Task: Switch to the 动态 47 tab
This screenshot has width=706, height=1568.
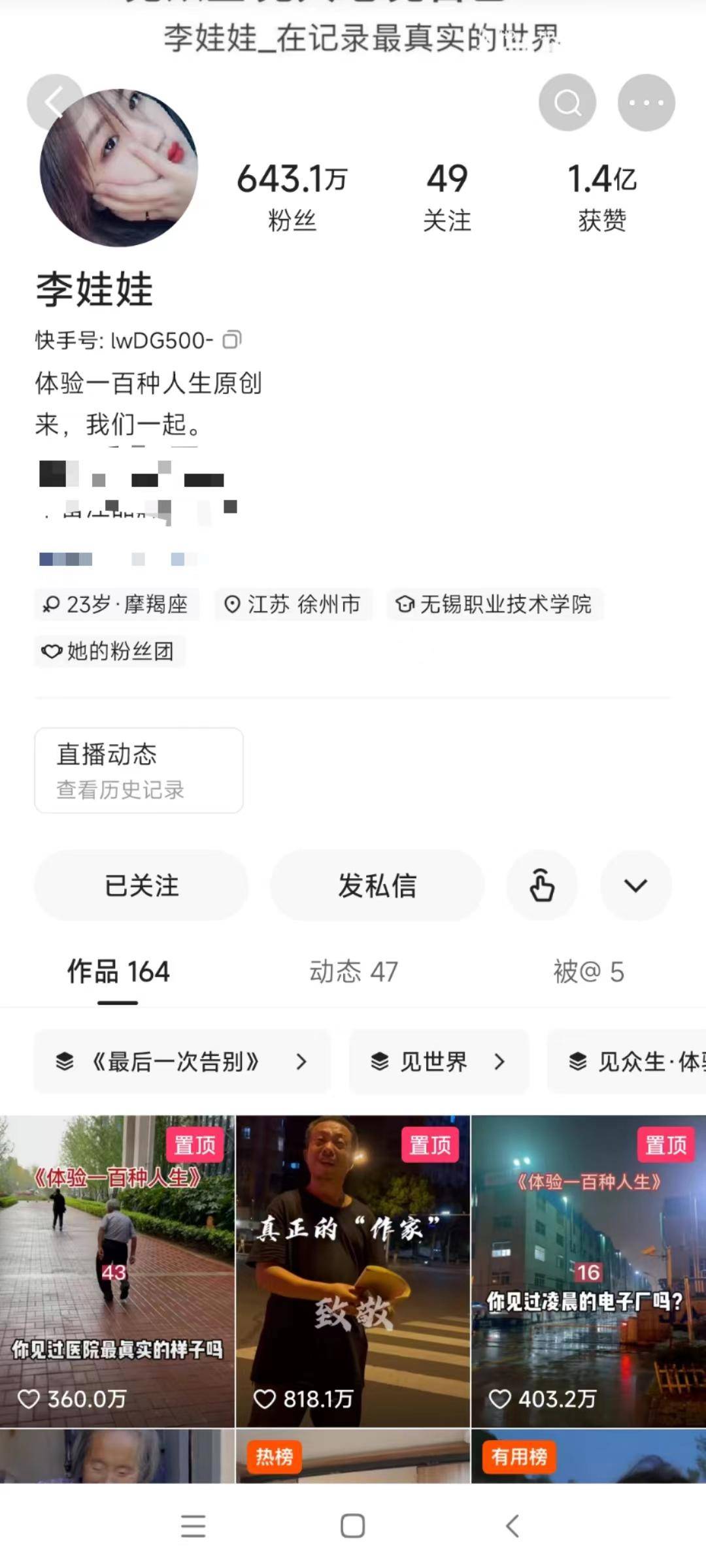Action: (353, 972)
